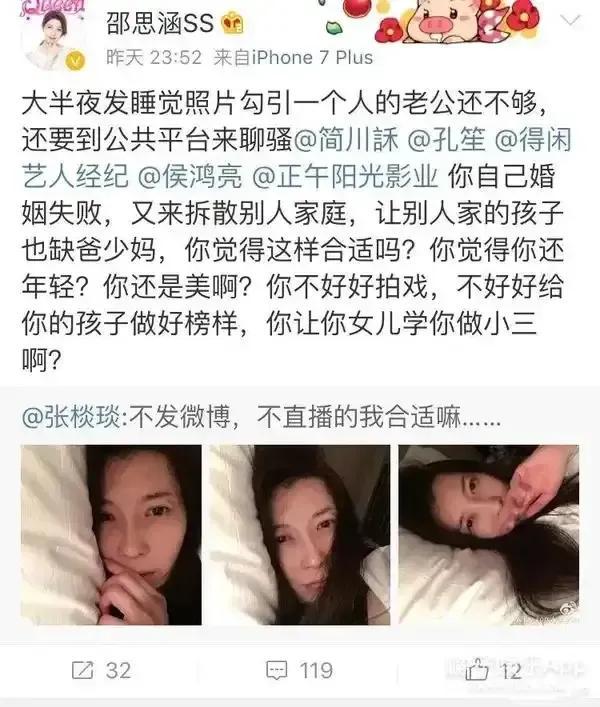Open the quoted user @张棪琰
Image resolution: width=600 pixels, height=707 pixels.
pyautogui.click(x=65, y=417)
